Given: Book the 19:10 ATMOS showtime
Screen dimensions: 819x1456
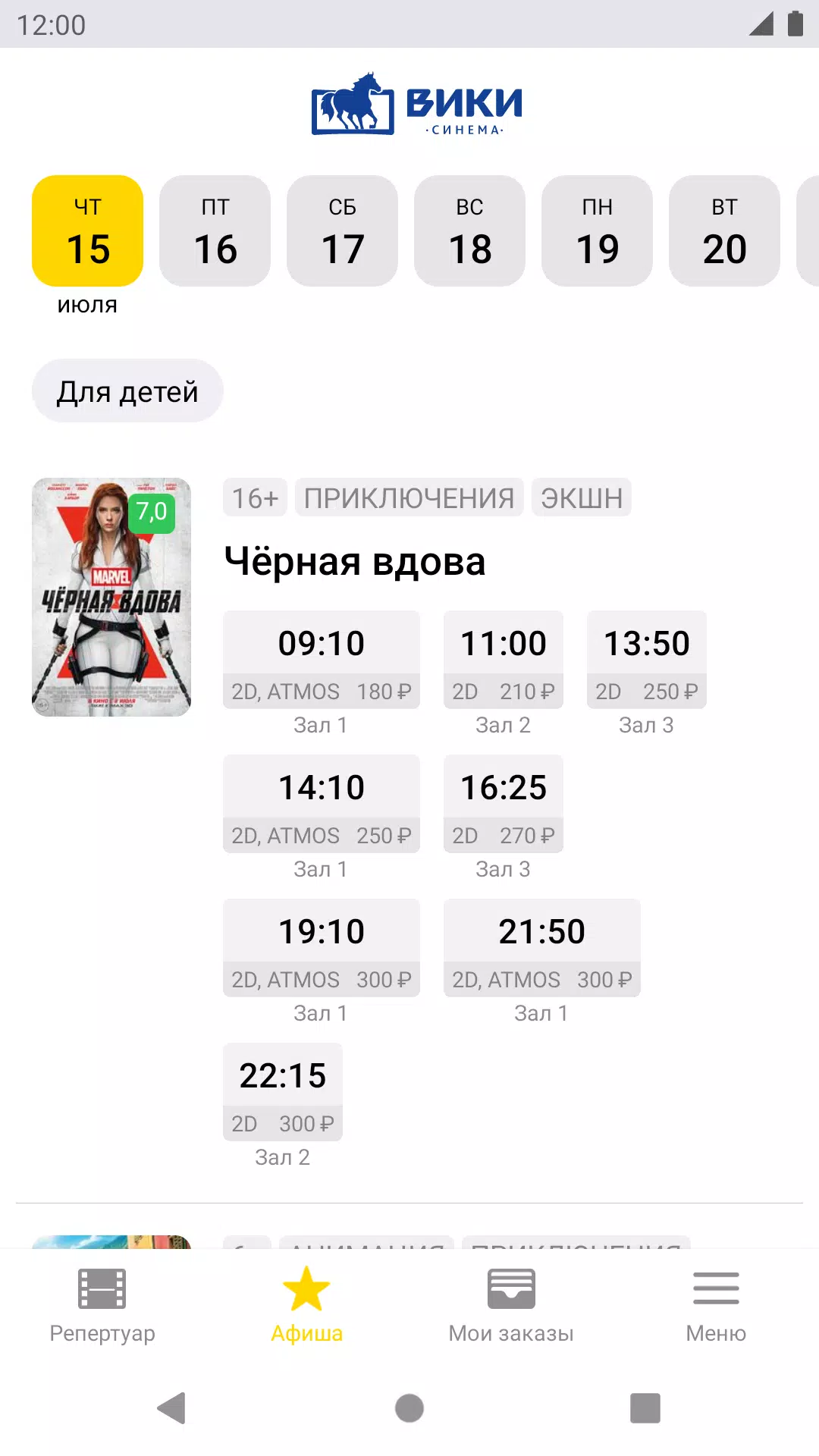Looking at the screenshot, I should coord(321,948).
